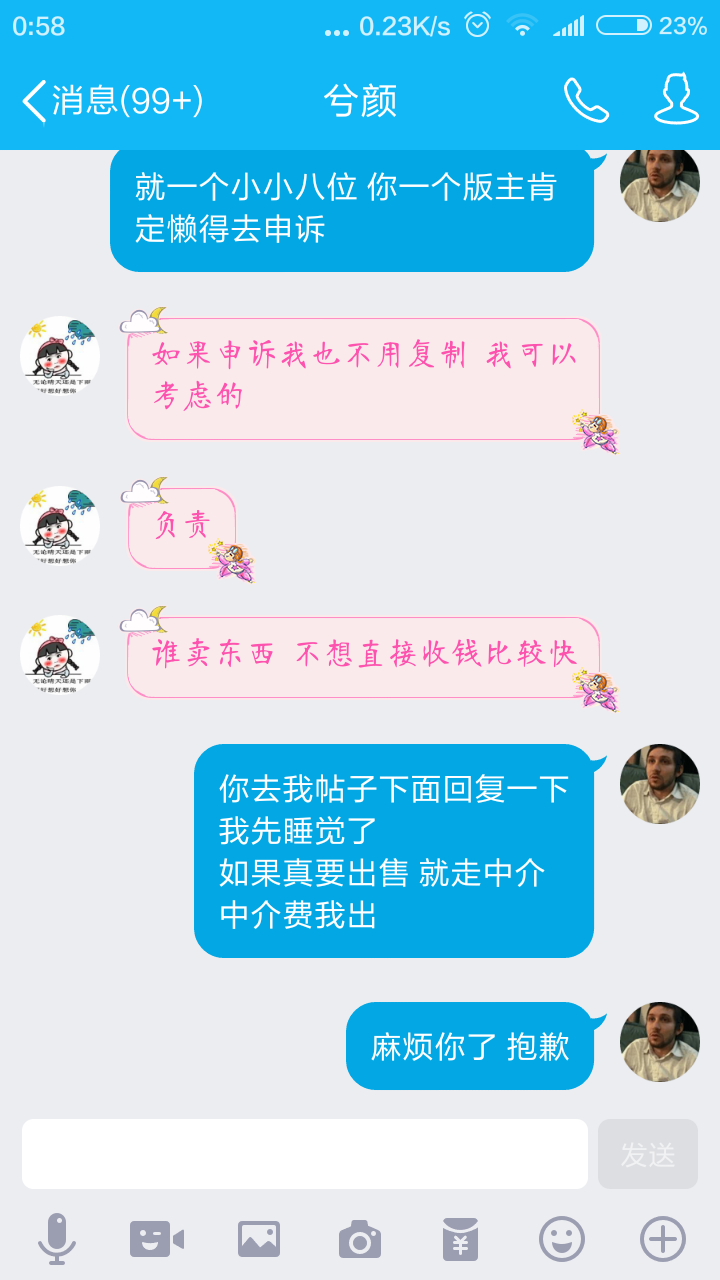Tap the message text input field
The width and height of the screenshot is (720, 1280).
[x=305, y=1154]
